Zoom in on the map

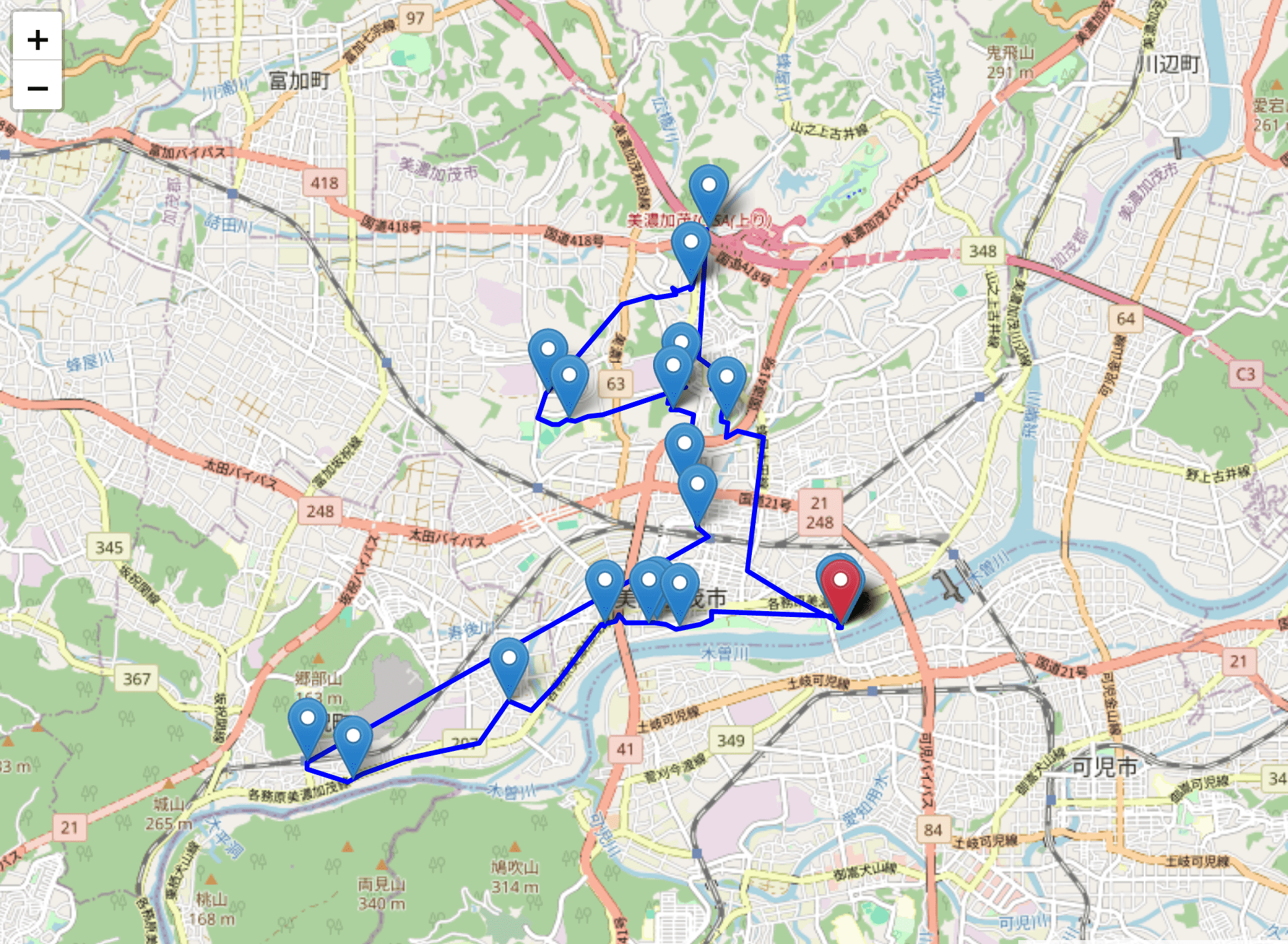pos(38,40)
